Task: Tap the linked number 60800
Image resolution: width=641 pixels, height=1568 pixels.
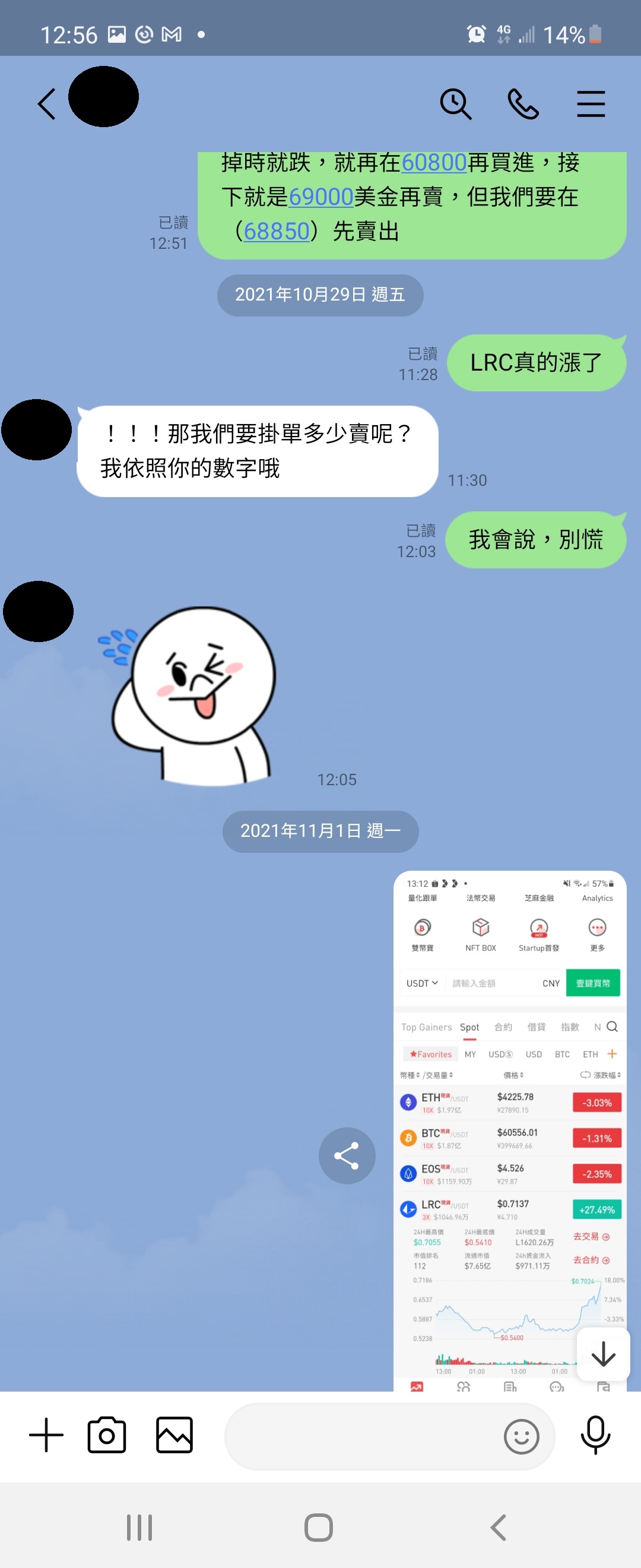Action: (434, 163)
